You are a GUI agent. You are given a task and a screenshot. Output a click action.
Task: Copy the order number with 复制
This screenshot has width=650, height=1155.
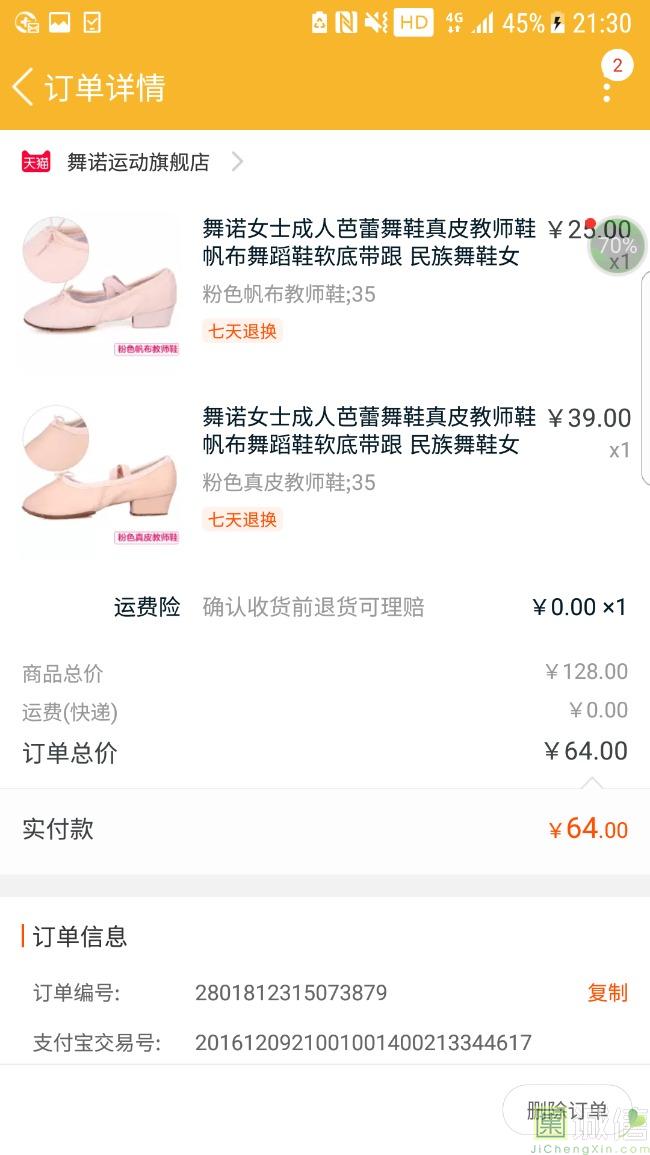pos(607,992)
